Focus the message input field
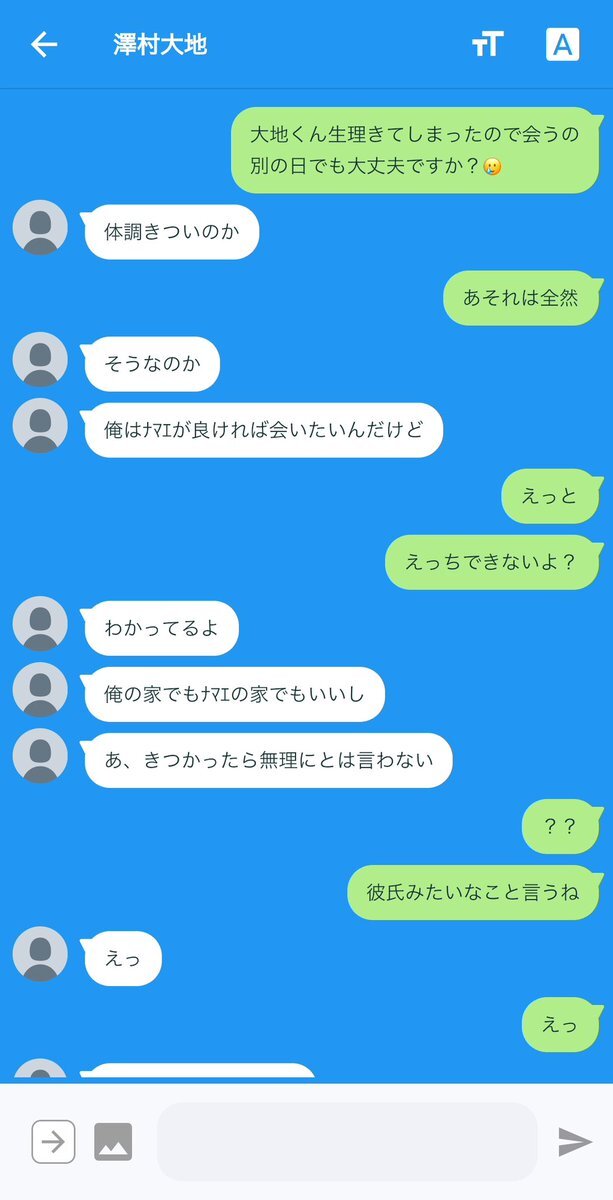This screenshot has width=613, height=1200. coord(347,1141)
